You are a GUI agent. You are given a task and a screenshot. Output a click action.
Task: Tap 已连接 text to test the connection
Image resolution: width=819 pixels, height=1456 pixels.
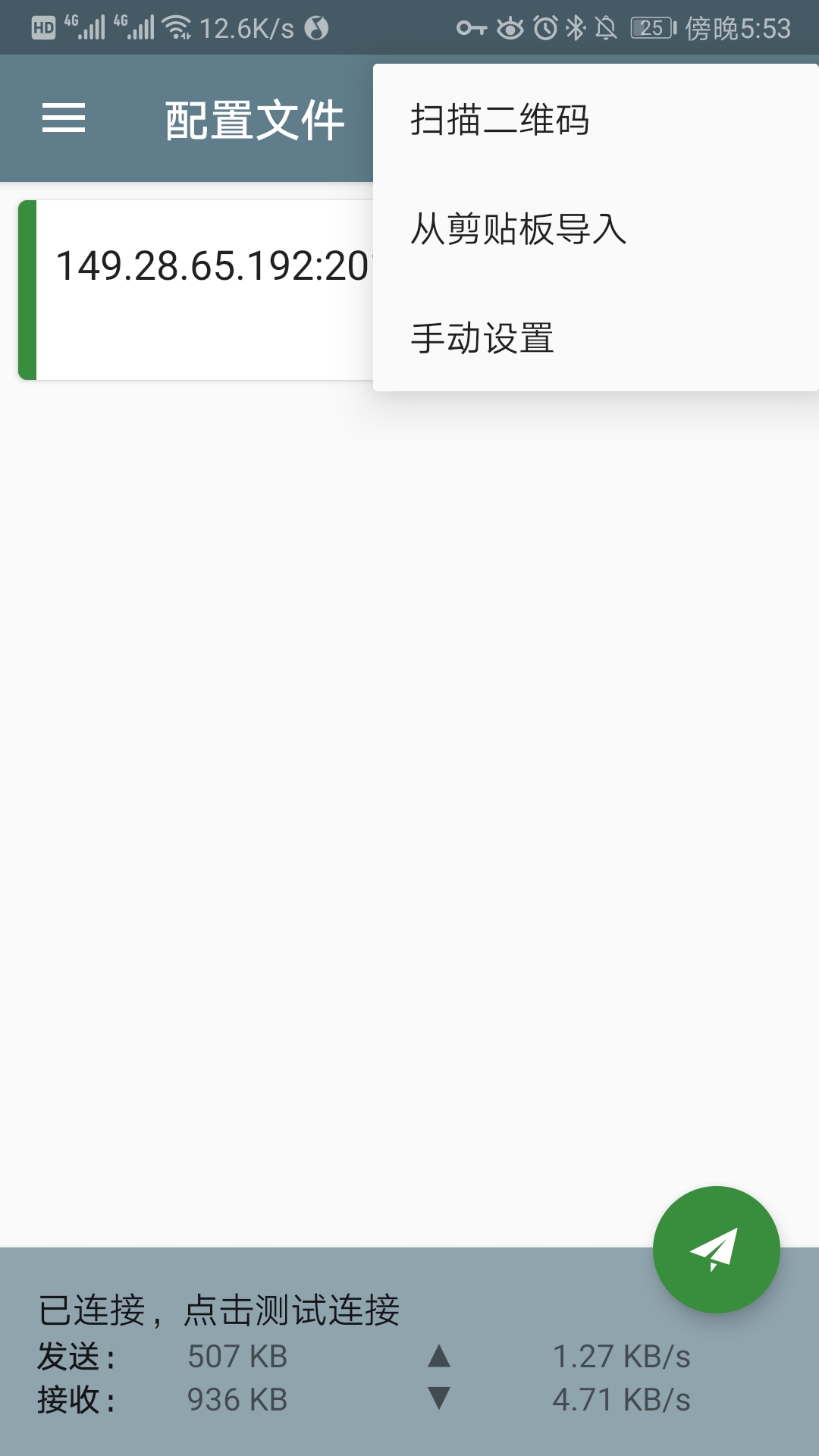click(220, 1307)
